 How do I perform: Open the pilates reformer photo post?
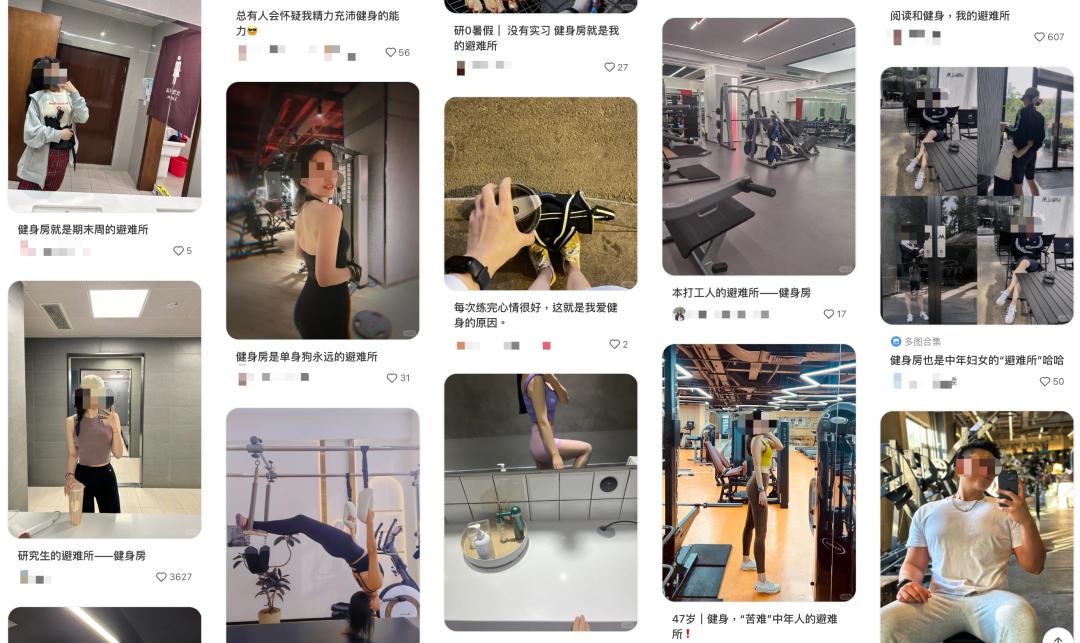point(322,525)
